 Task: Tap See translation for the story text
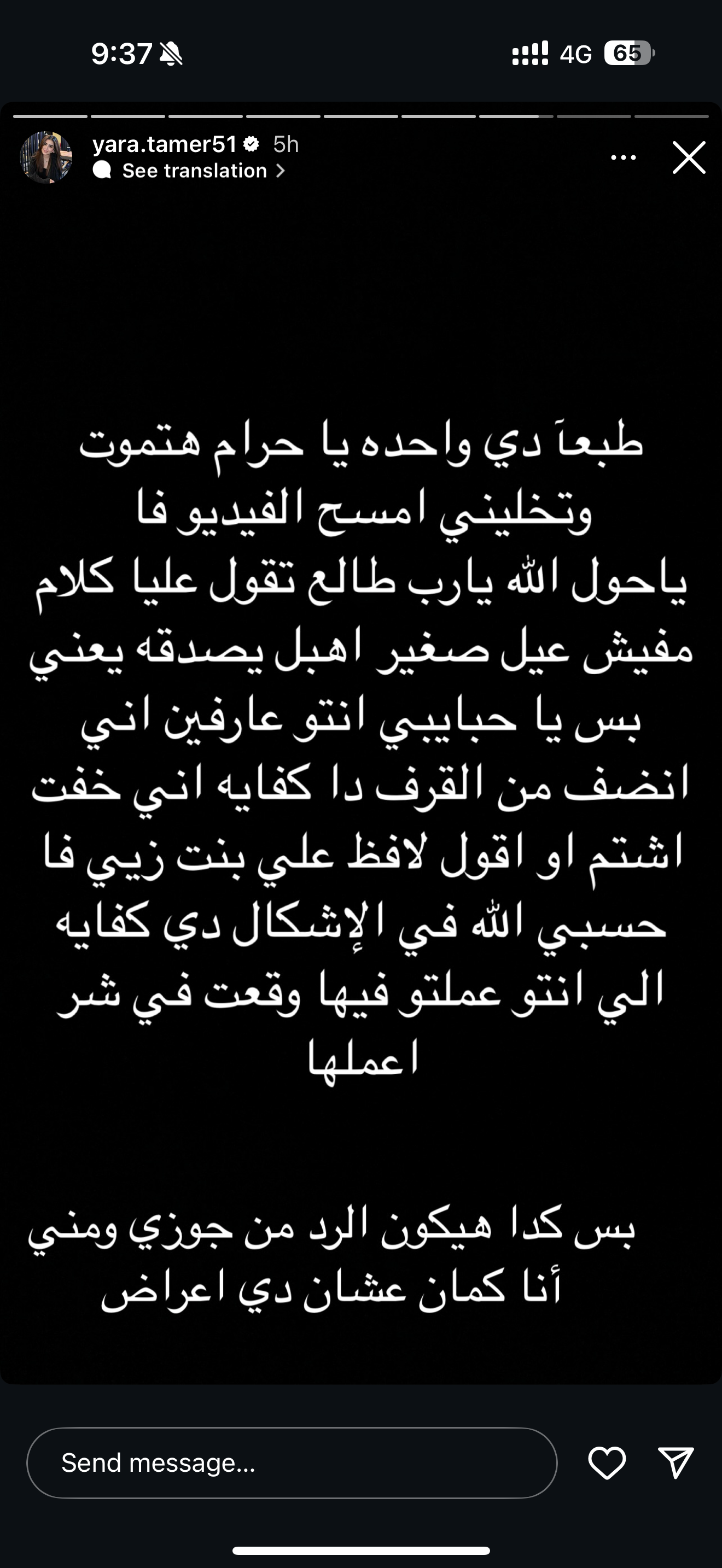[x=194, y=171]
